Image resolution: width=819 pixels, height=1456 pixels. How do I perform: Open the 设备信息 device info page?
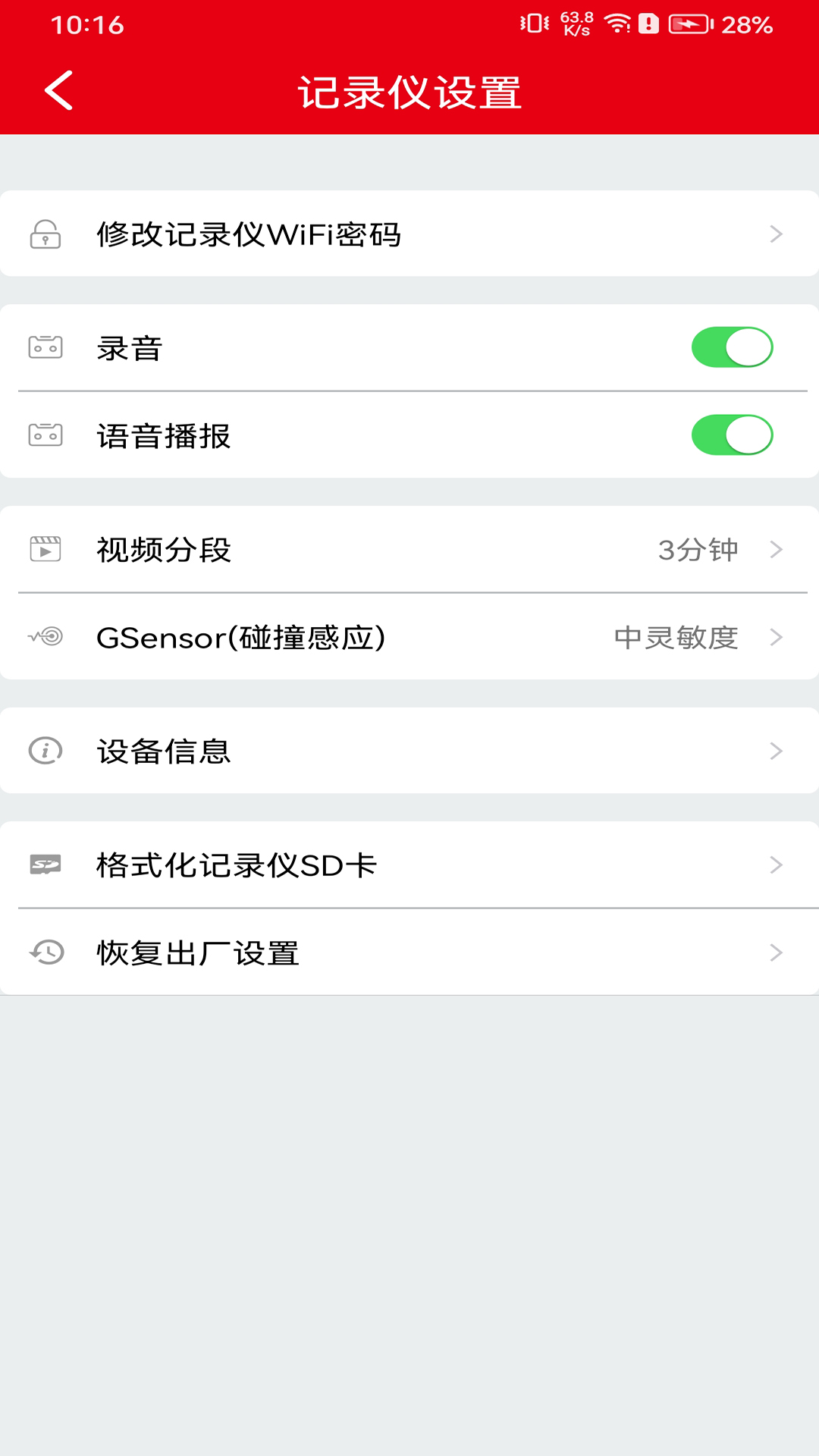point(409,751)
